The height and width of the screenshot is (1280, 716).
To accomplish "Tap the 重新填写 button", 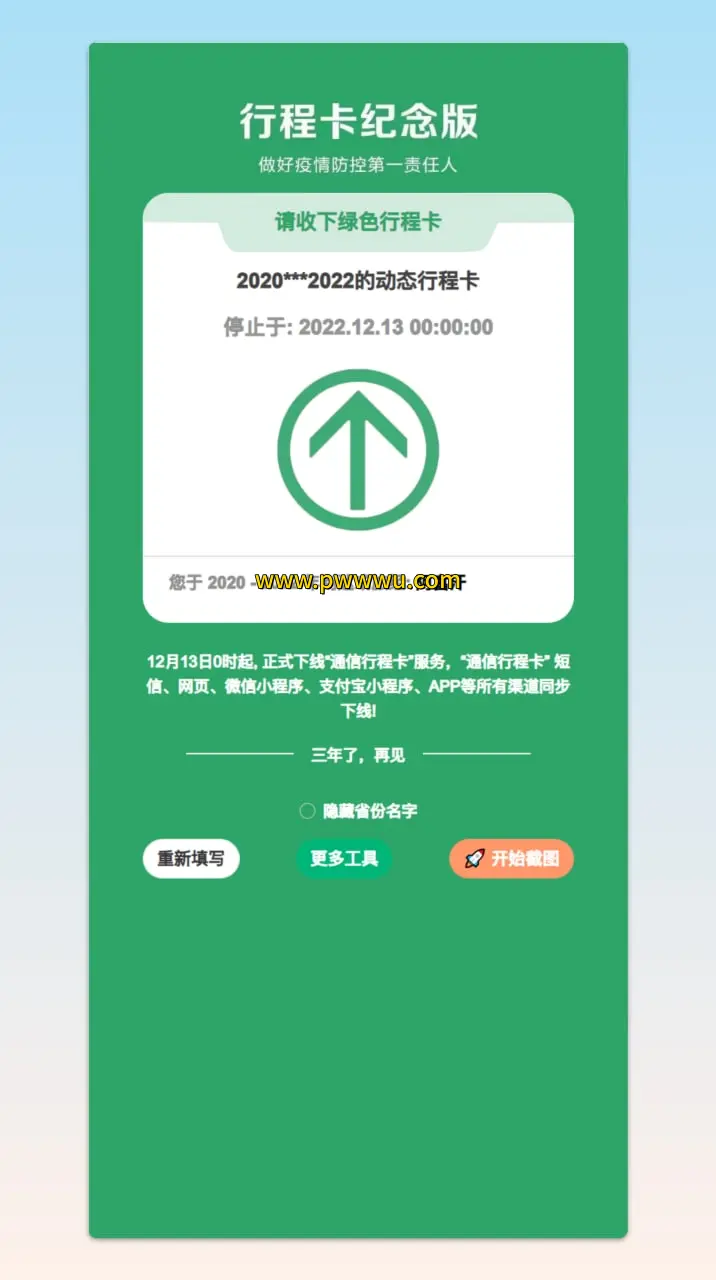I will point(191,859).
